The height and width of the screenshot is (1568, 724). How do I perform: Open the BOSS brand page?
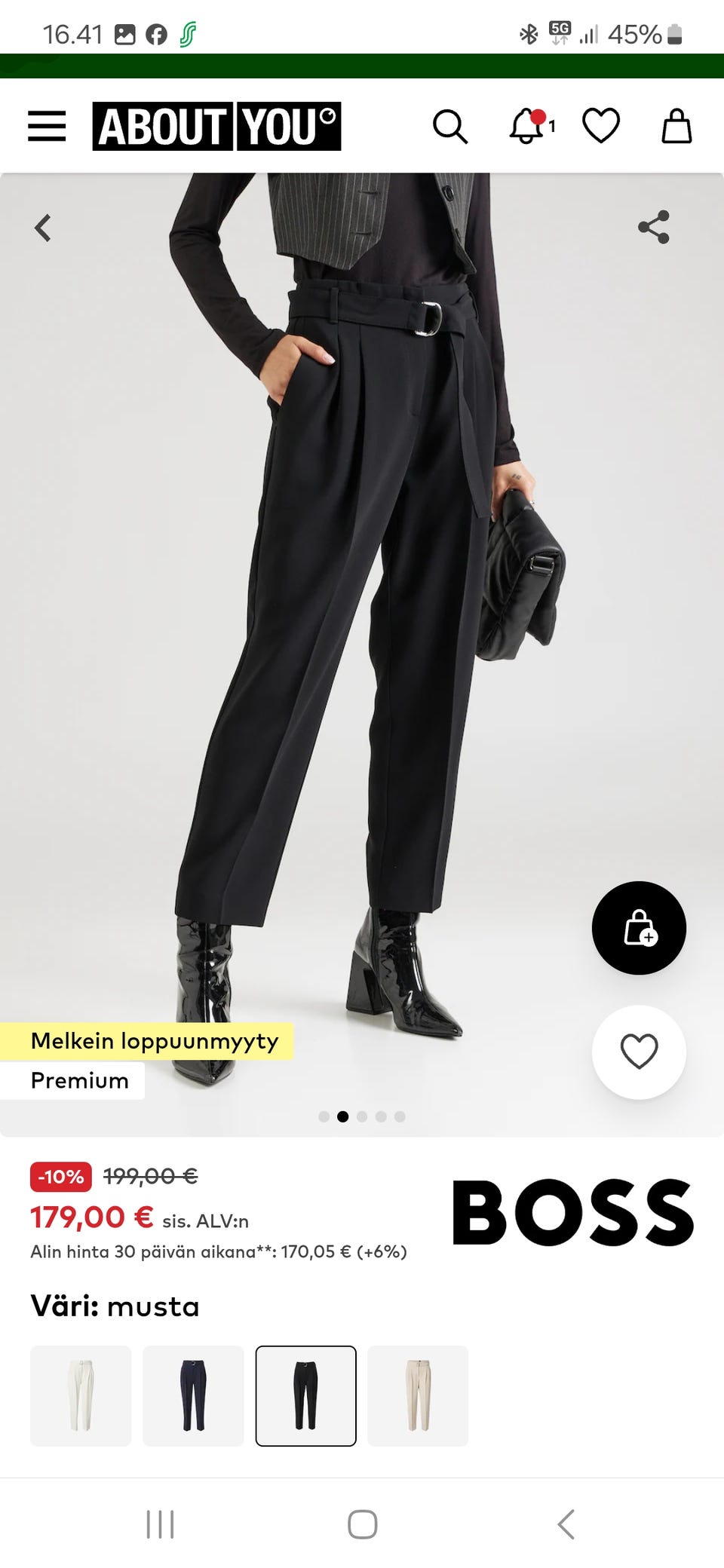click(572, 1213)
